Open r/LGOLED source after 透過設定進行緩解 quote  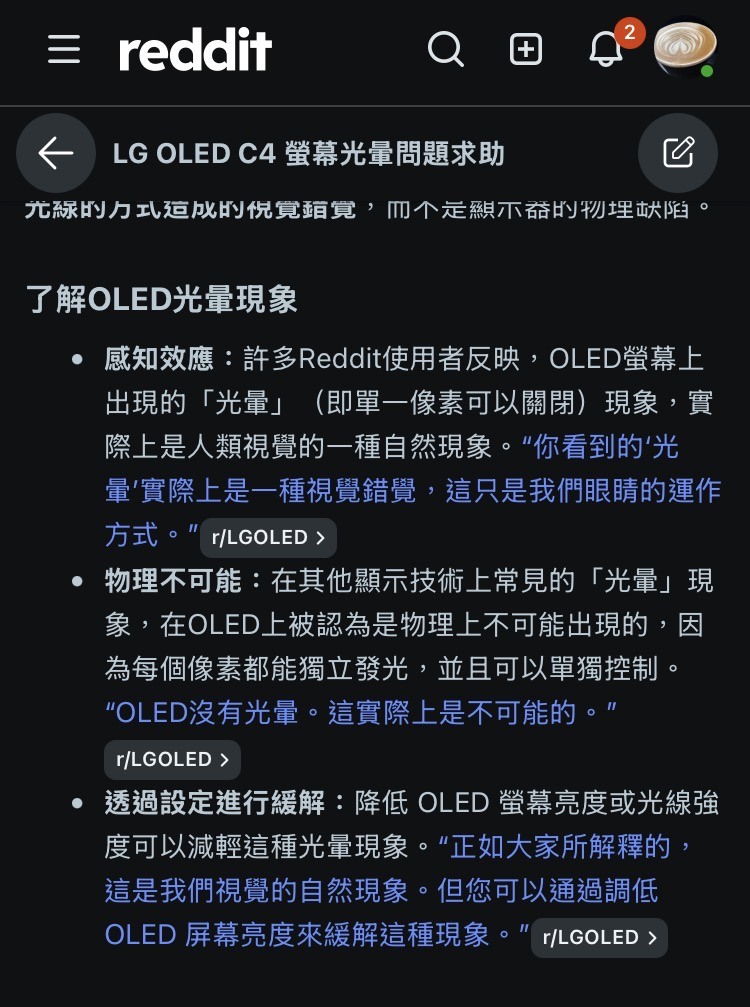600,938
